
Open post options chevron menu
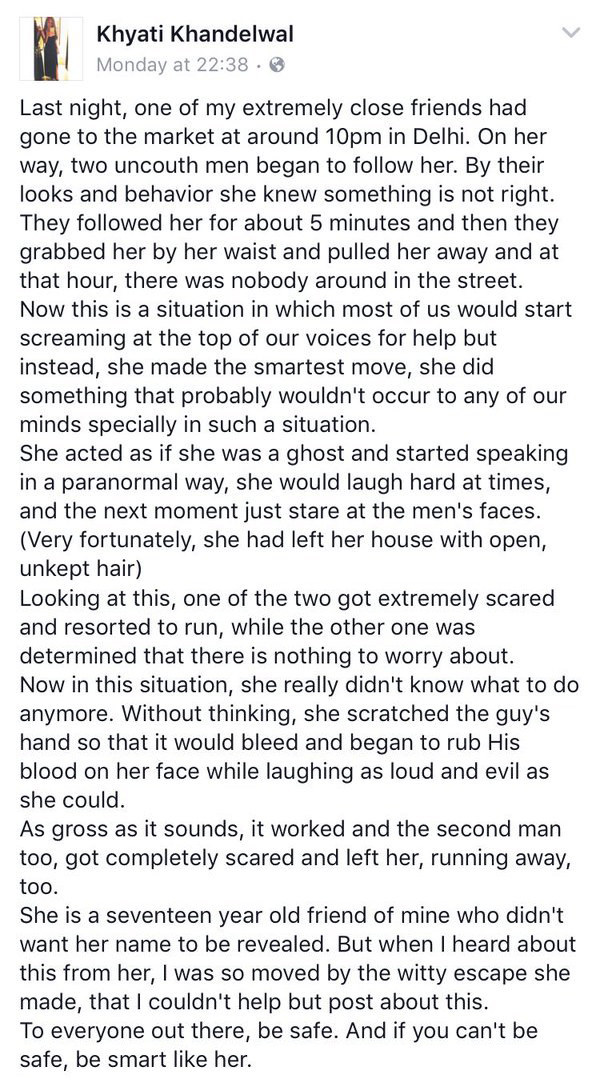tap(571, 33)
